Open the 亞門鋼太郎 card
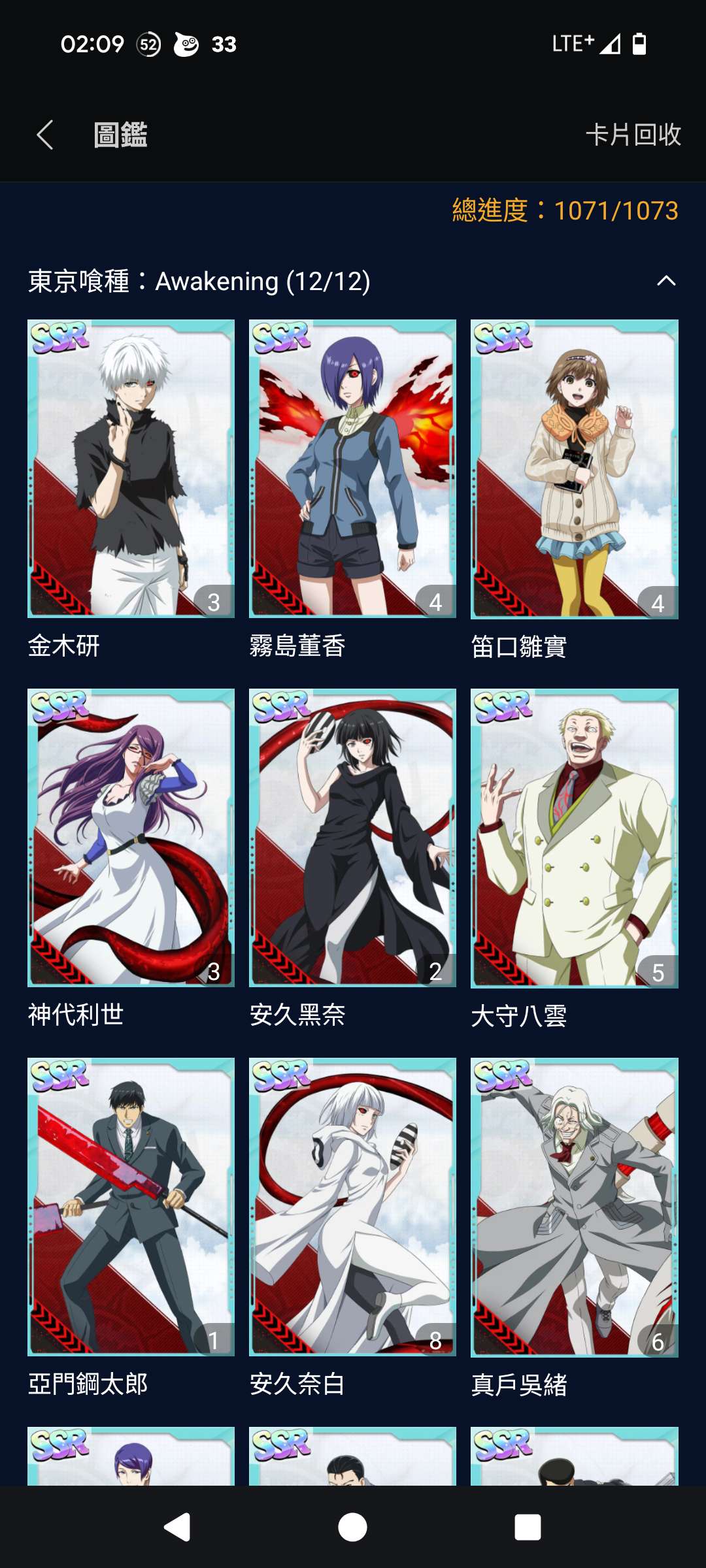The image size is (706, 1568). click(131, 1207)
